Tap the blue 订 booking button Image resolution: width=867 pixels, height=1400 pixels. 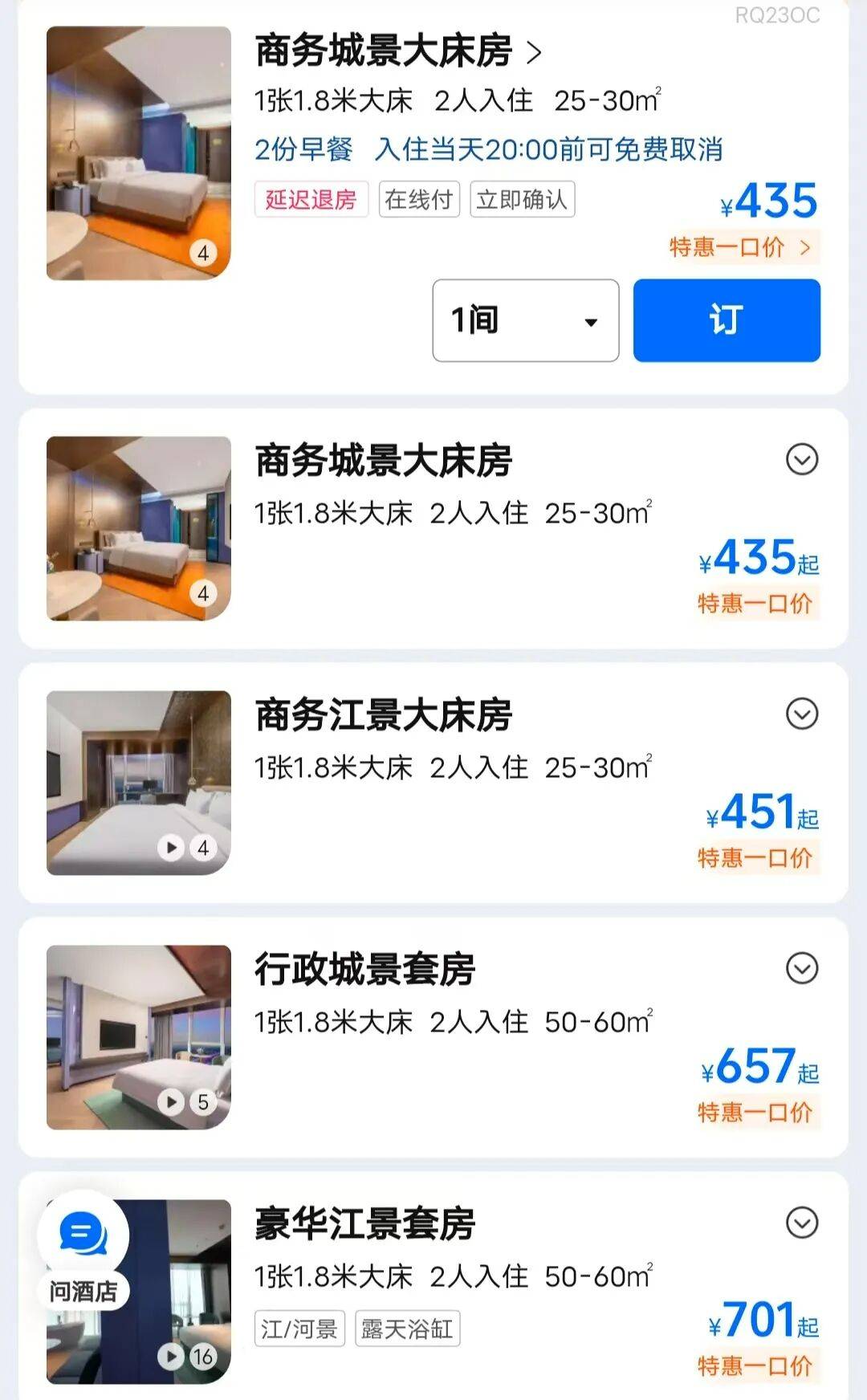point(726,320)
